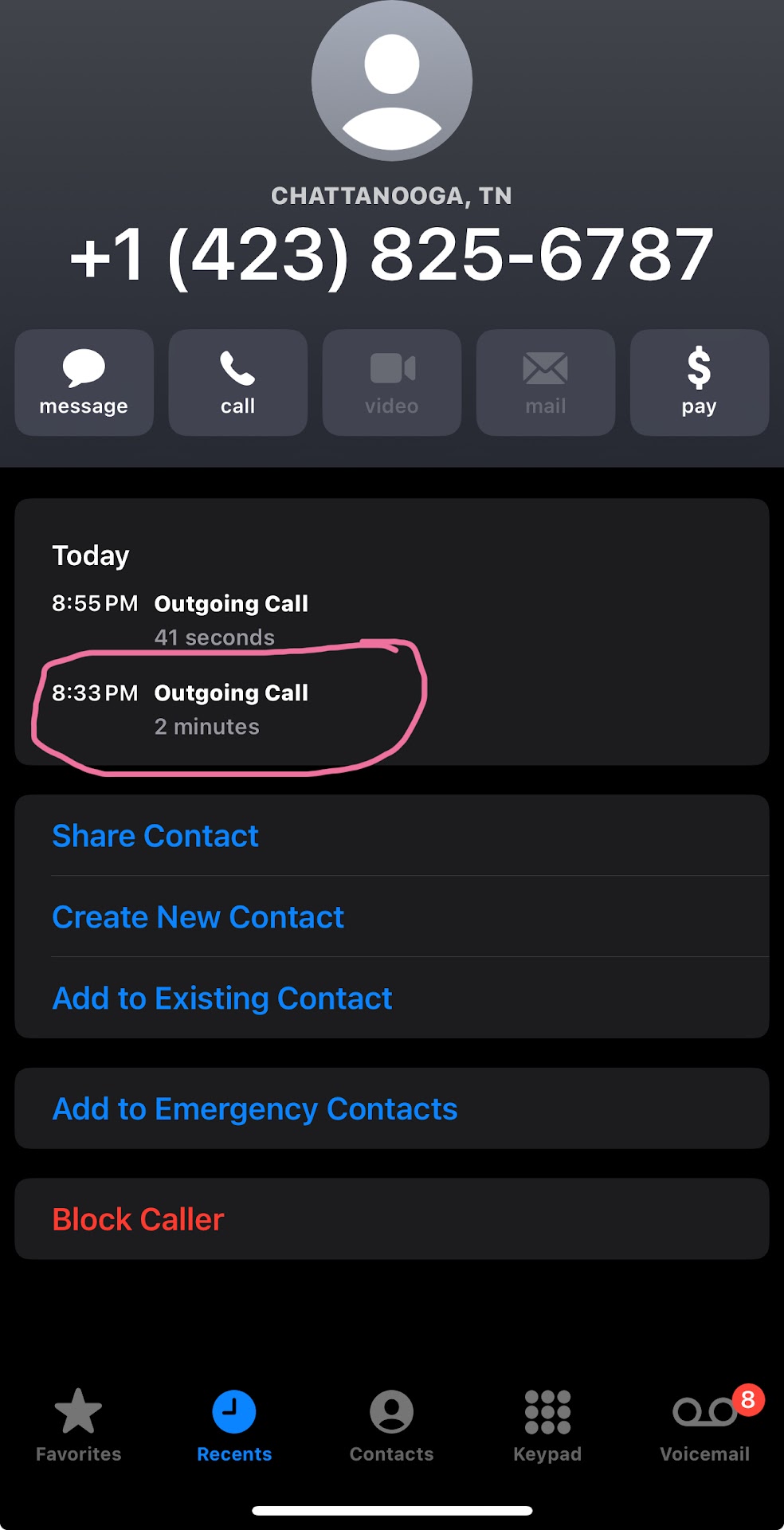Add number to existing contact

(221, 998)
